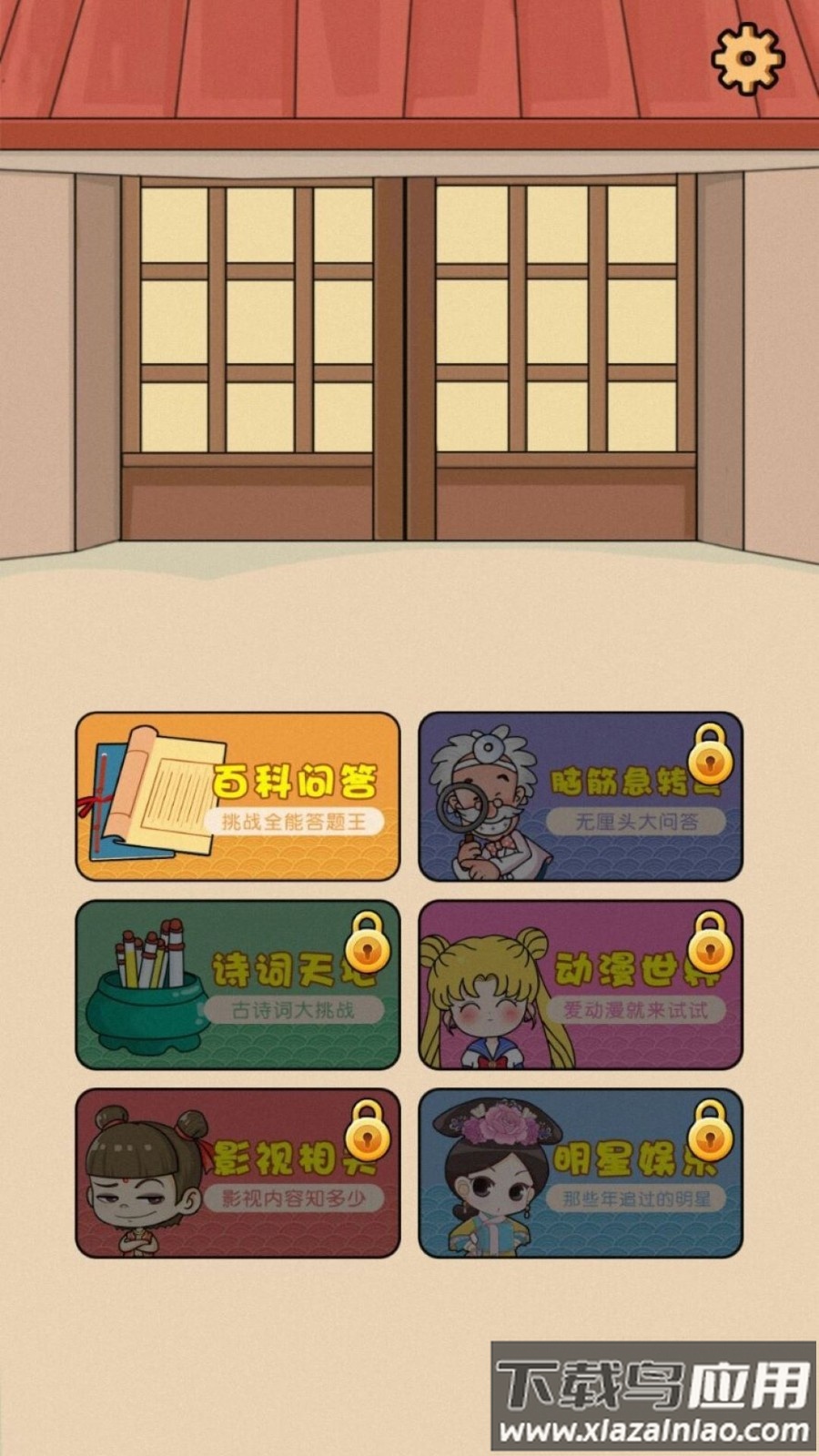Open the 百科问答 quiz category
The width and height of the screenshot is (819, 1456).
(x=238, y=797)
